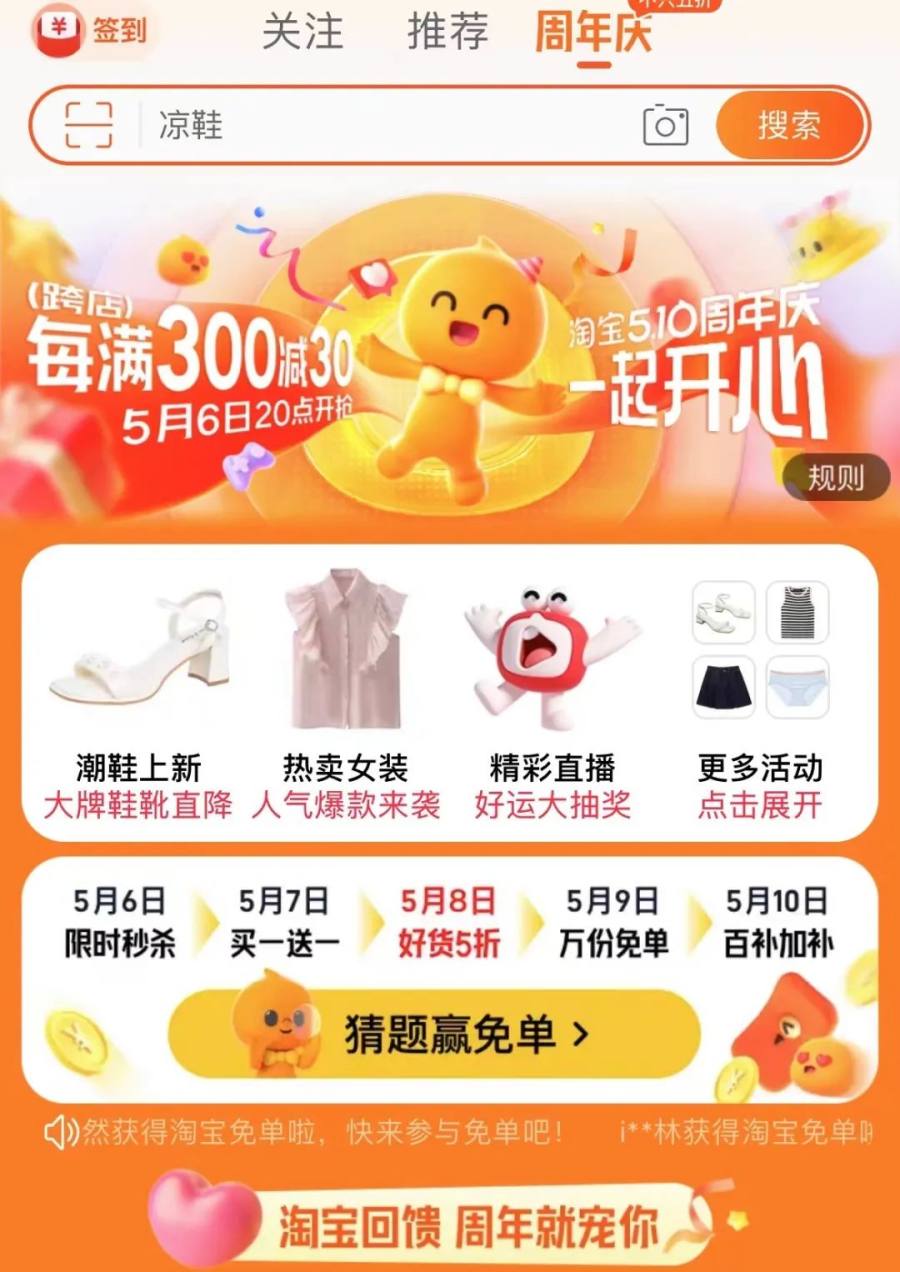900x1272 pixels.
Task: Switch to the 关注 tab
Action: [302, 32]
